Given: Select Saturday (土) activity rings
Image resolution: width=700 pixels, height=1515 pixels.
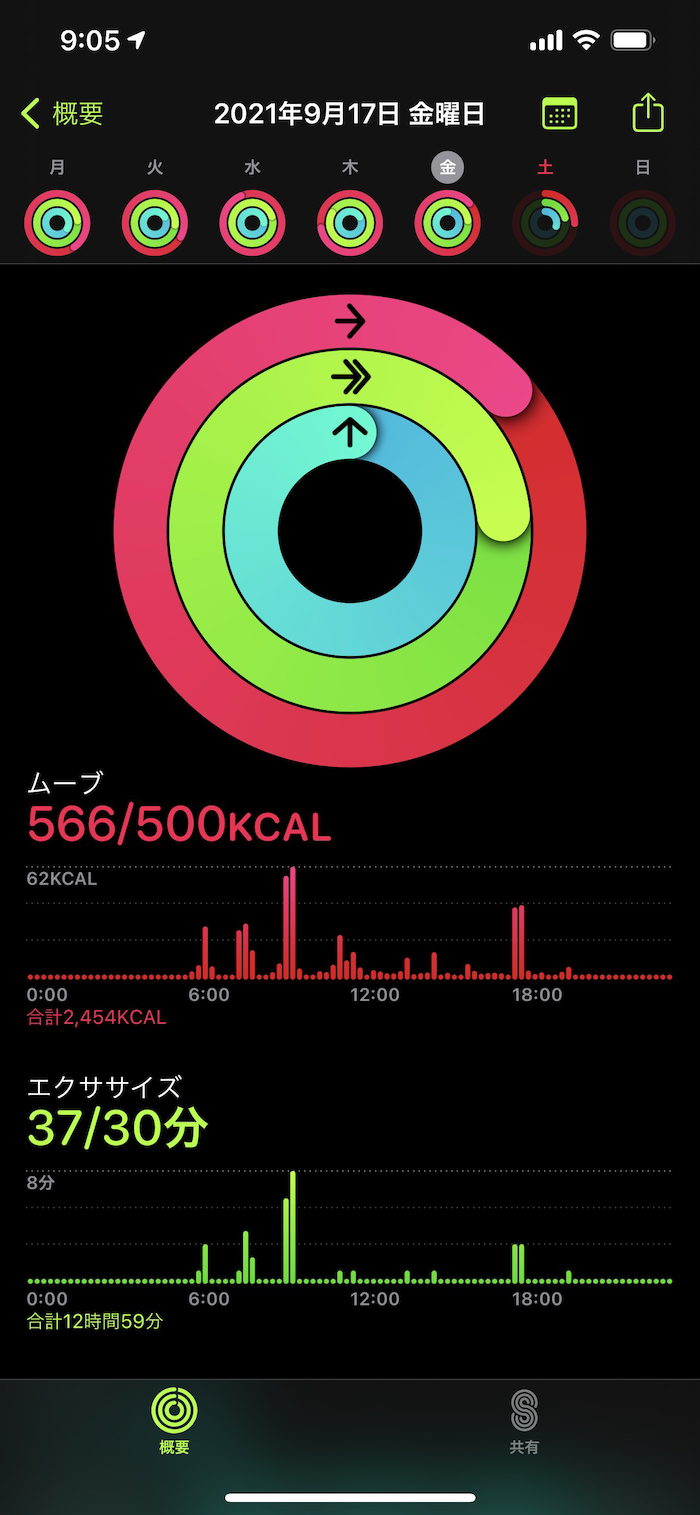Looking at the screenshot, I should tap(545, 222).
